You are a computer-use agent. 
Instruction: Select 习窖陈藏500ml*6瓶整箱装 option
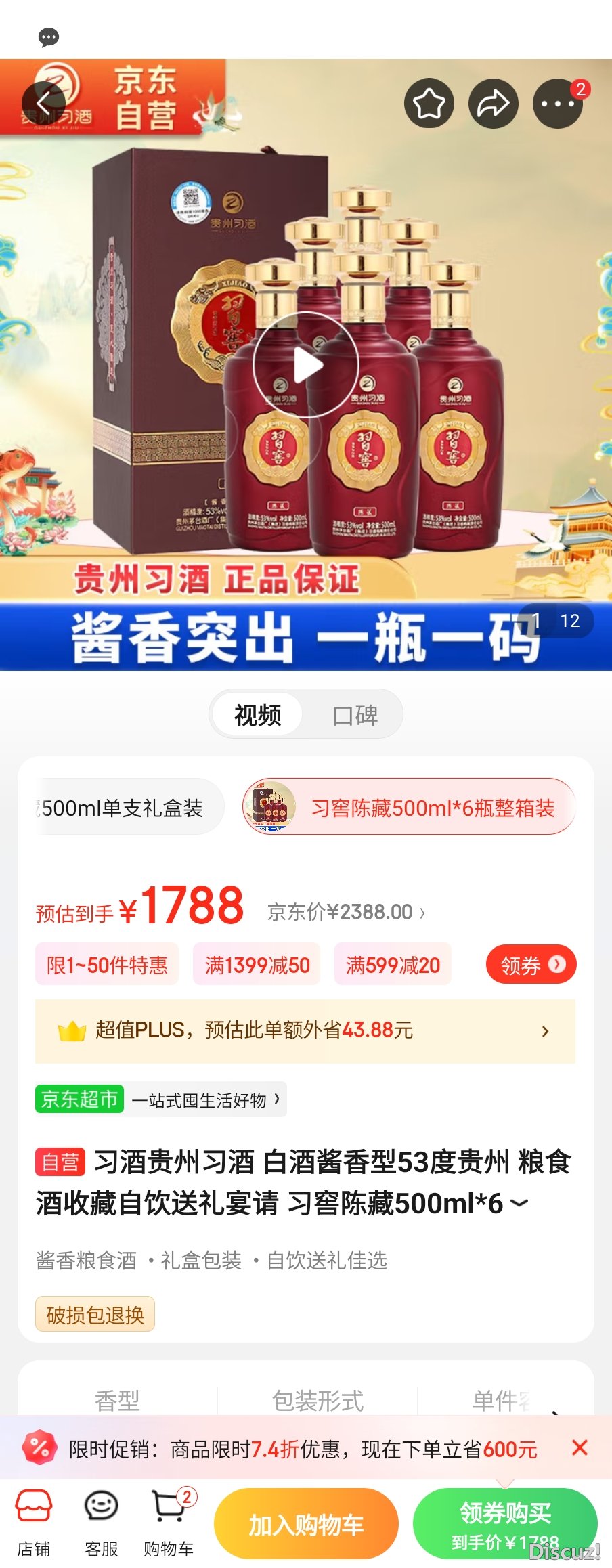click(x=410, y=807)
